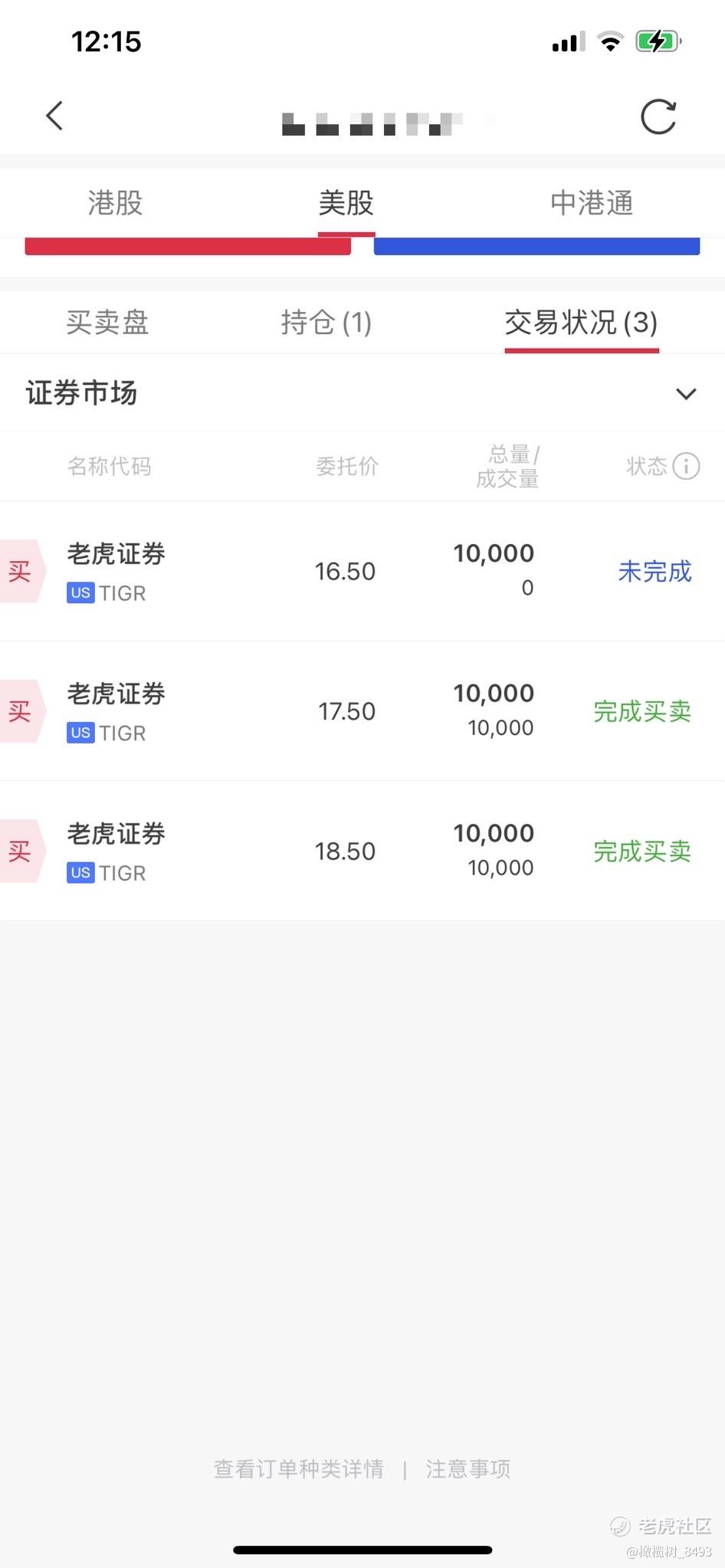Refresh the page with the circular arrow
725x1568 pixels.
tap(658, 116)
